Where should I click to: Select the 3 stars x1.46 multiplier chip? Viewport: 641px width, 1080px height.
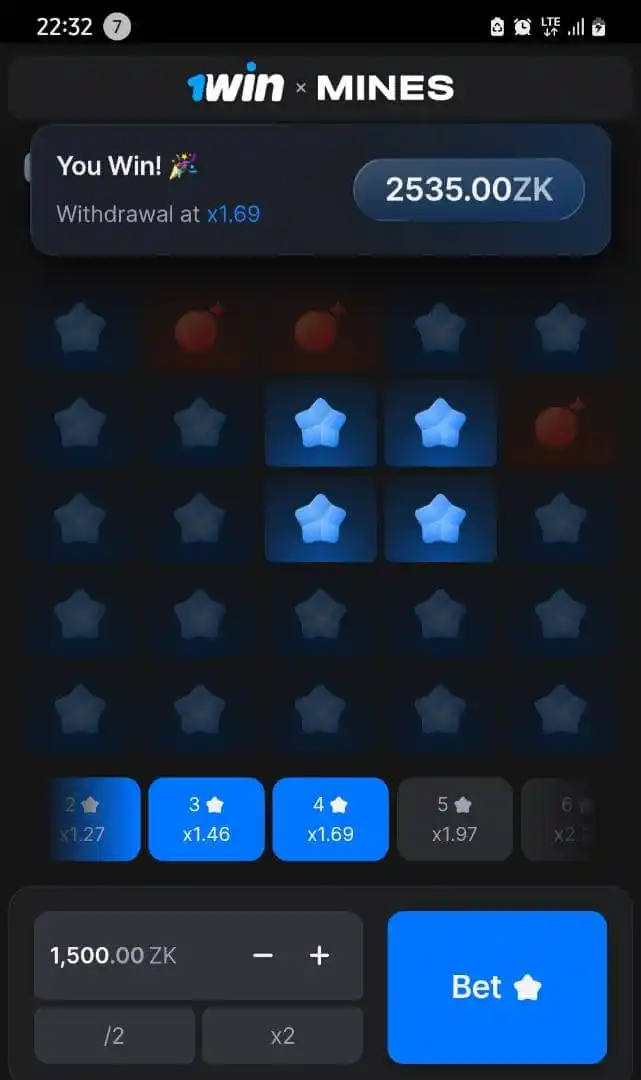pos(206,819)
